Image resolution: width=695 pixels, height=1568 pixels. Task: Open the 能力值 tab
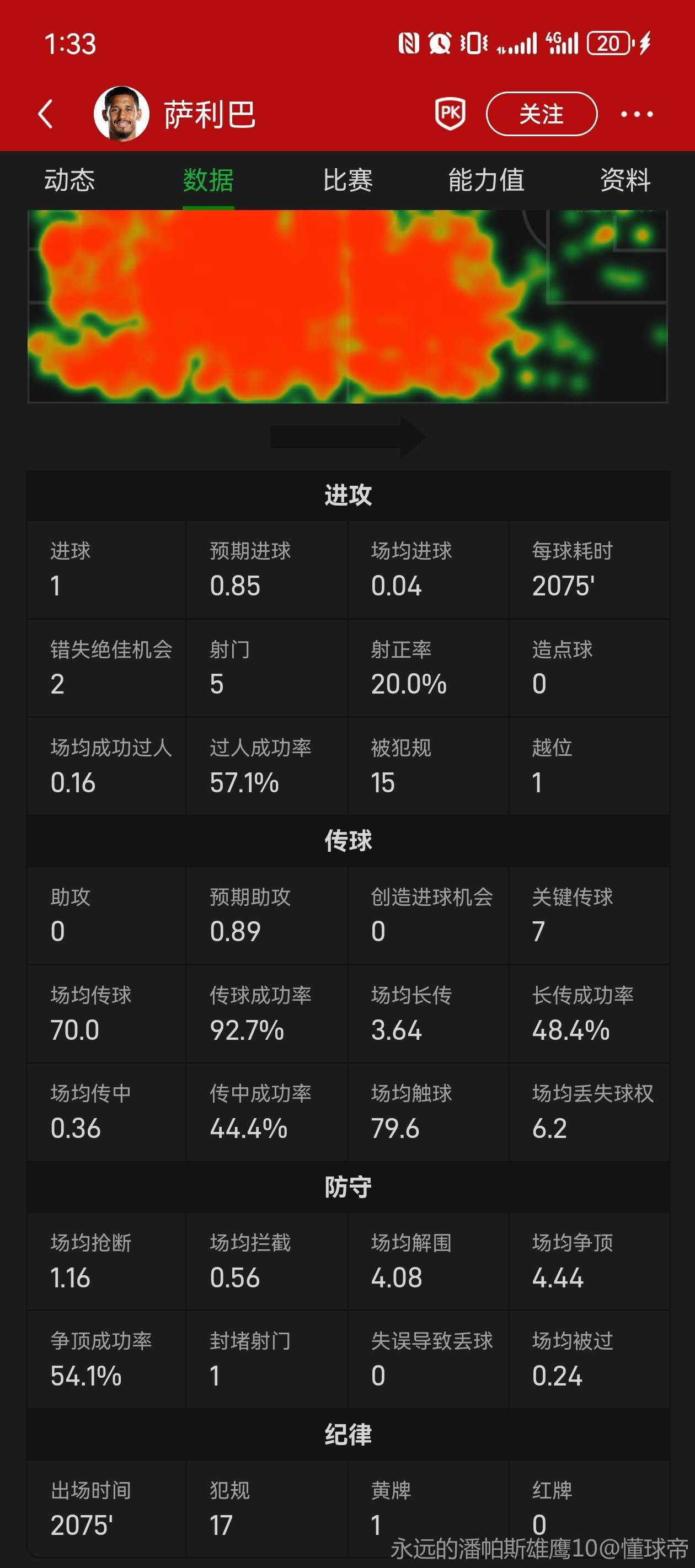tap(486, 180)
